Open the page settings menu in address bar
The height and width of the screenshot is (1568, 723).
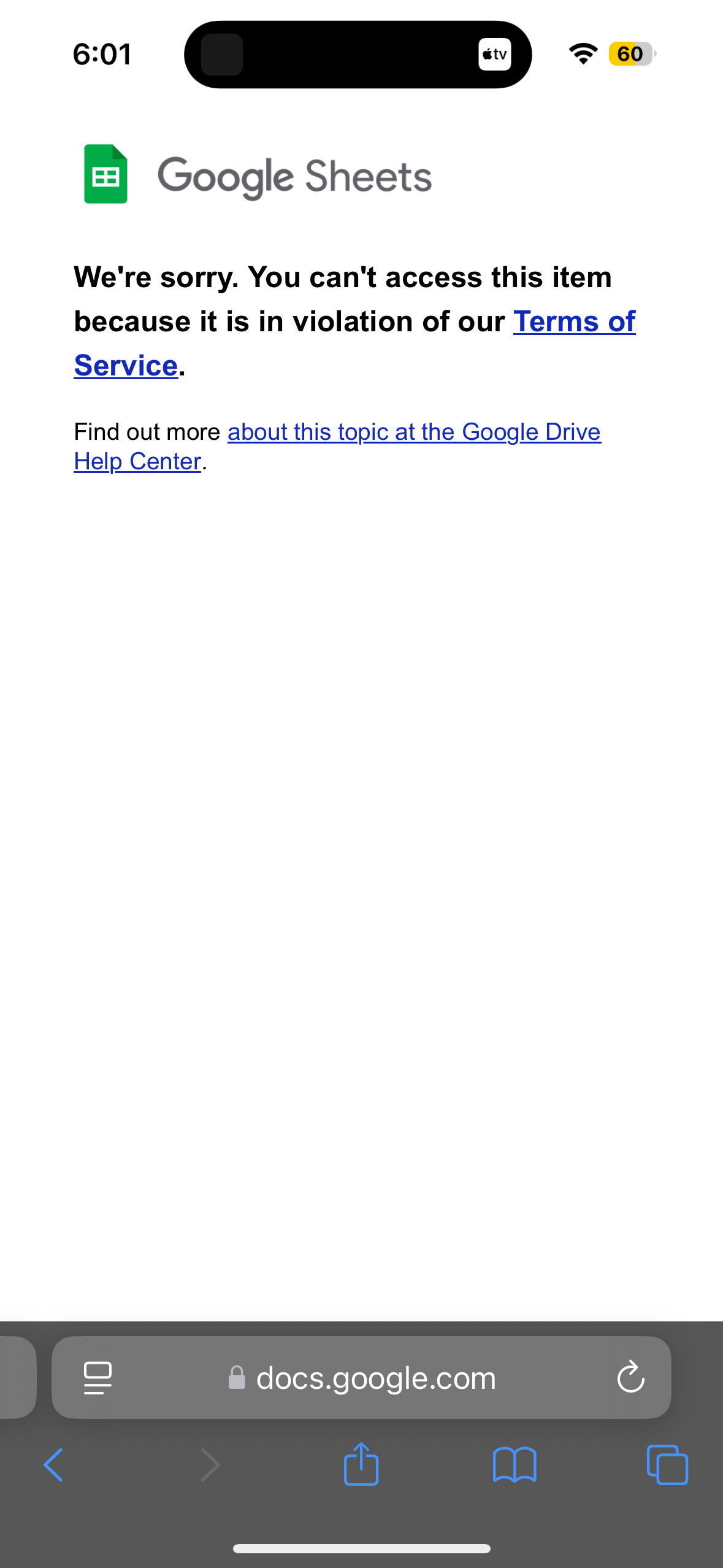coord(98,1378)
